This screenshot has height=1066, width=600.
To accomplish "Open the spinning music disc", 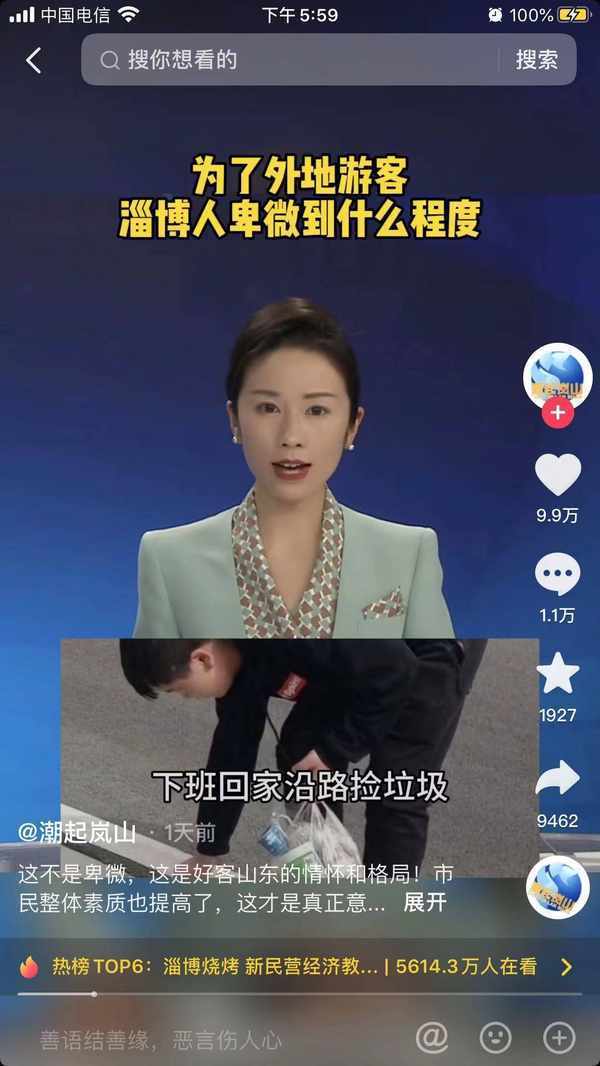I will click(558, 887).
